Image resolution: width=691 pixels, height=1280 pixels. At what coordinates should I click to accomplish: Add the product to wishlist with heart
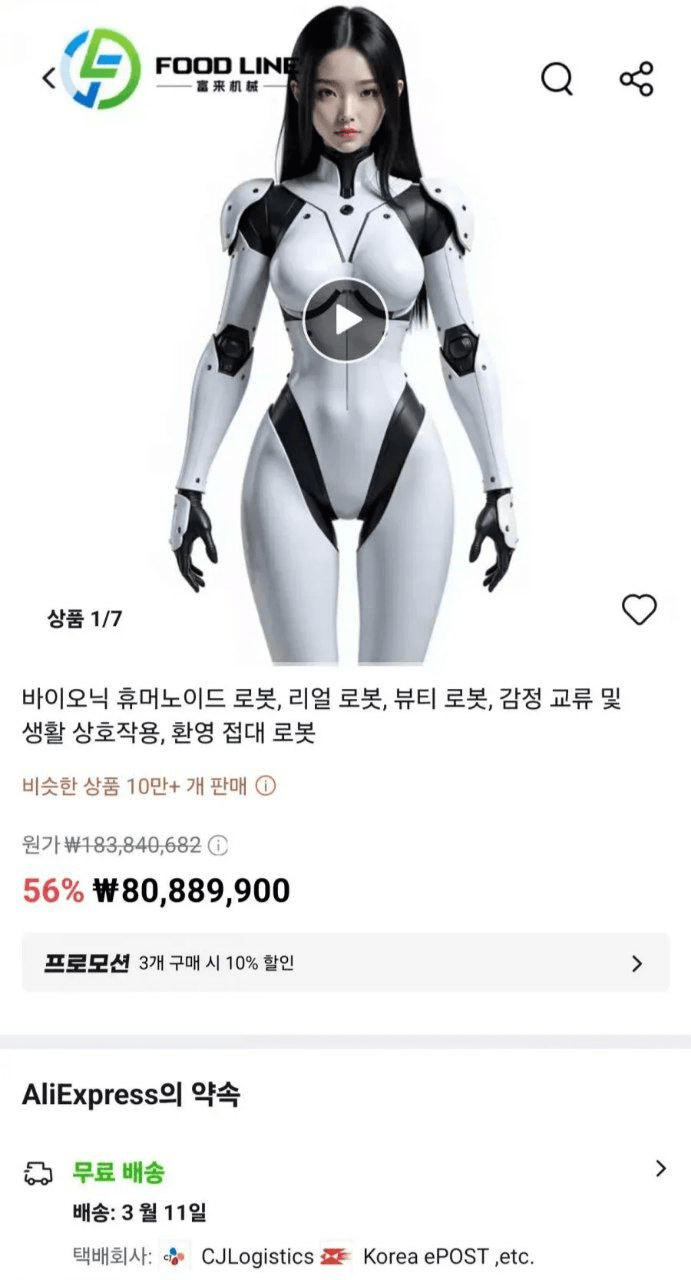pos(639,609)
